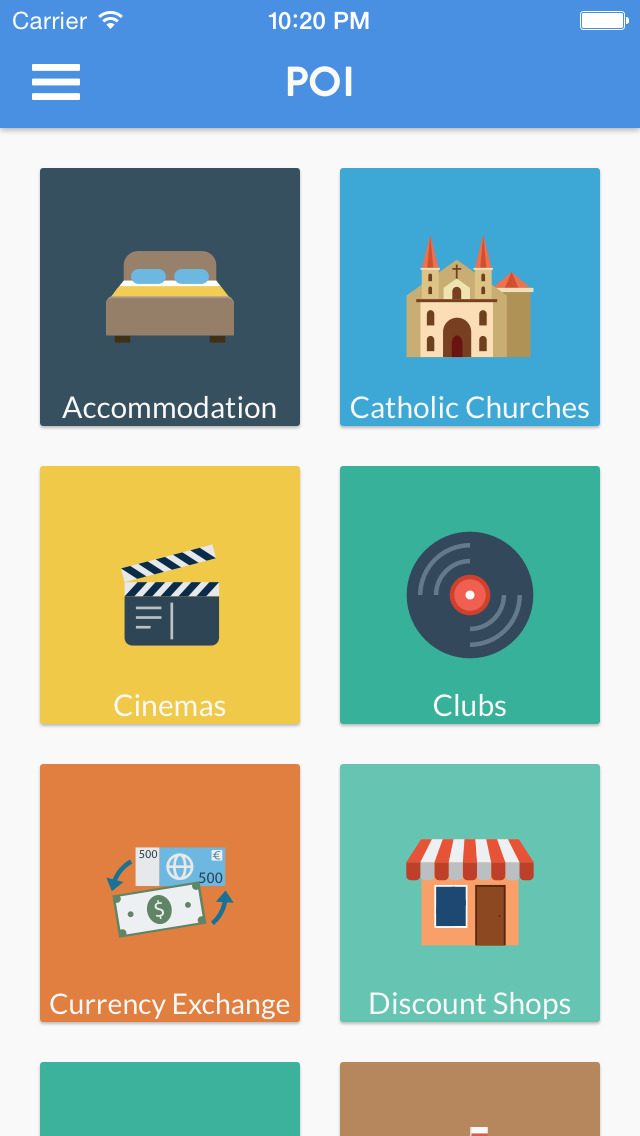Select the Catholic Churches tile
The image size is (640, 1136).
[470, 297]
